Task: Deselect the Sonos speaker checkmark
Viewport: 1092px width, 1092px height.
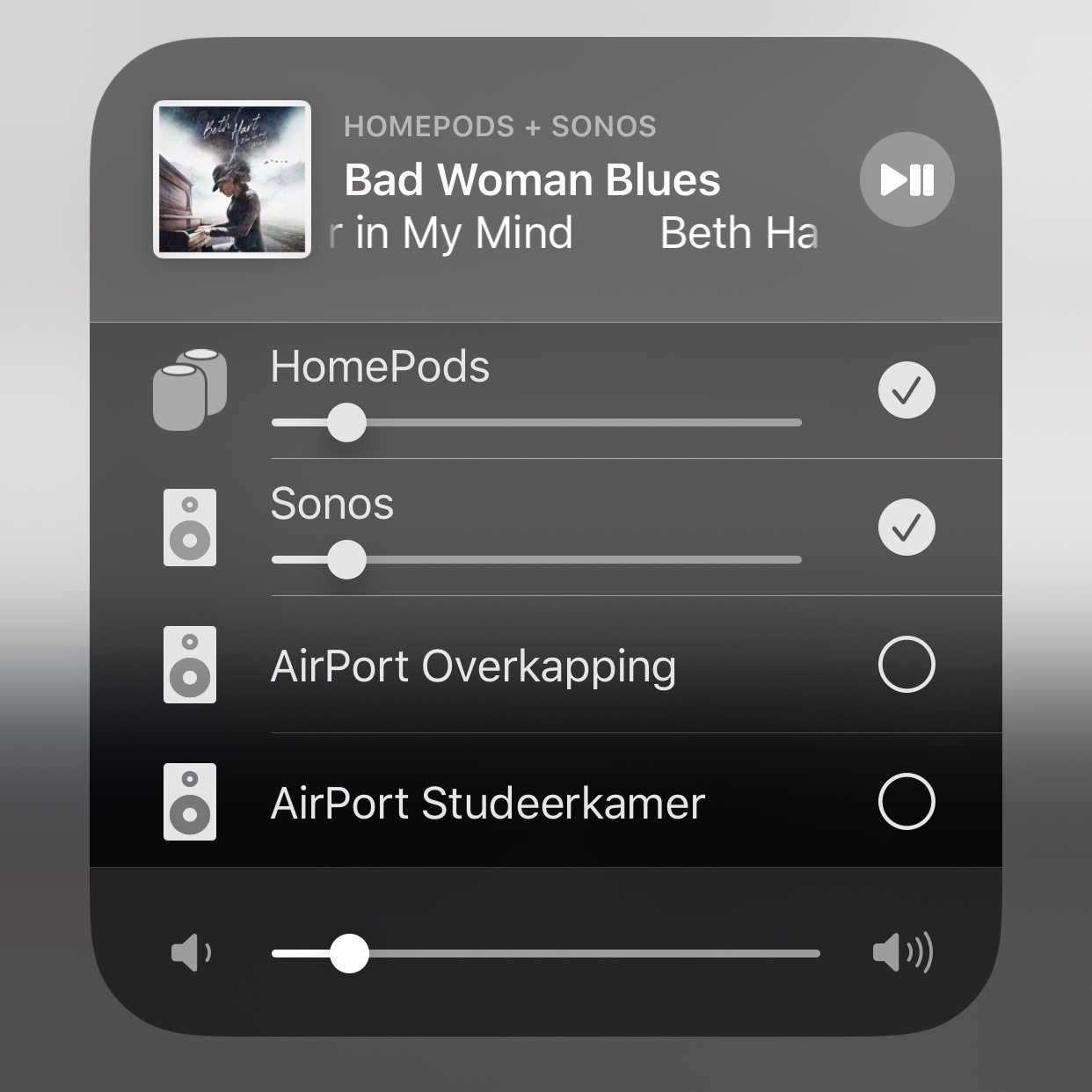Action: (906, 527)
